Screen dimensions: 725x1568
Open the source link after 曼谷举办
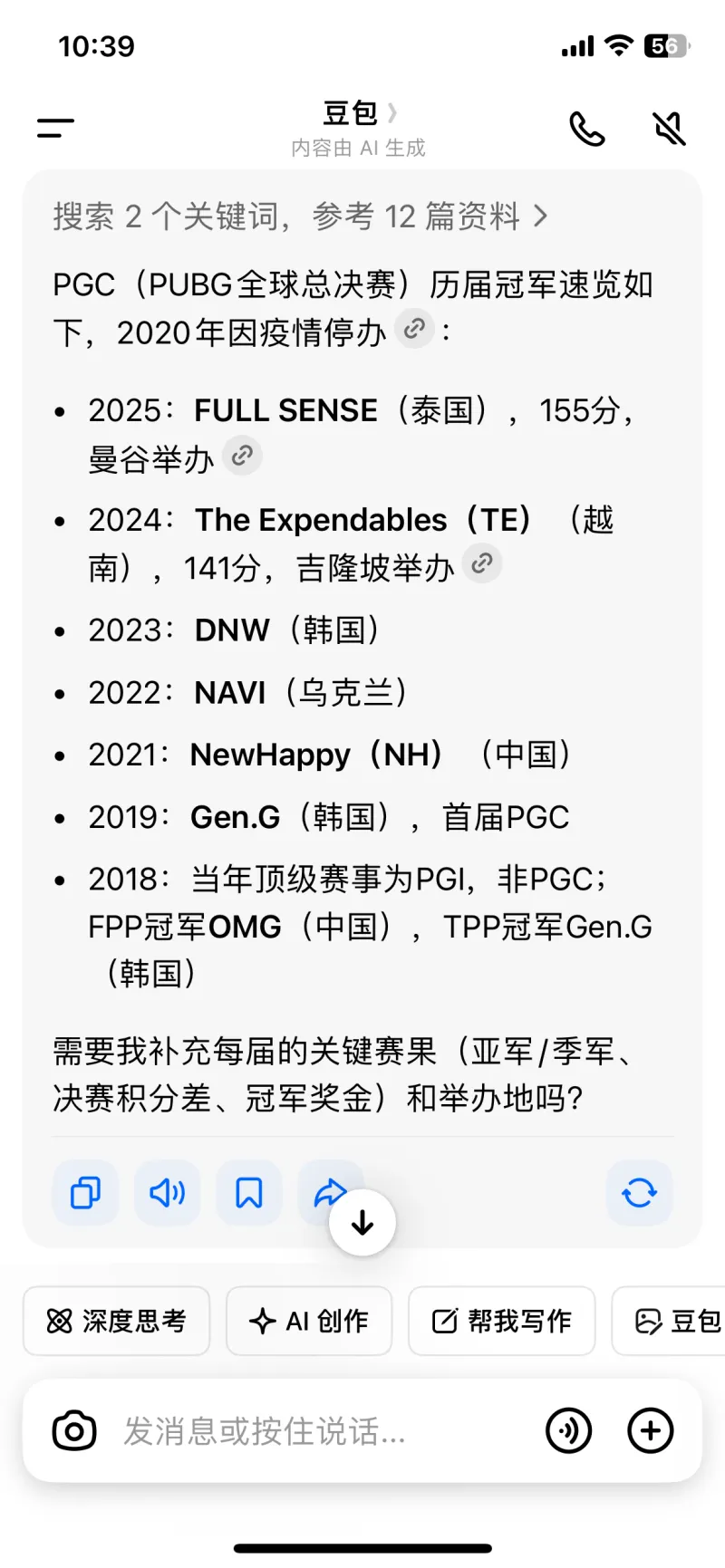(242, 456)
